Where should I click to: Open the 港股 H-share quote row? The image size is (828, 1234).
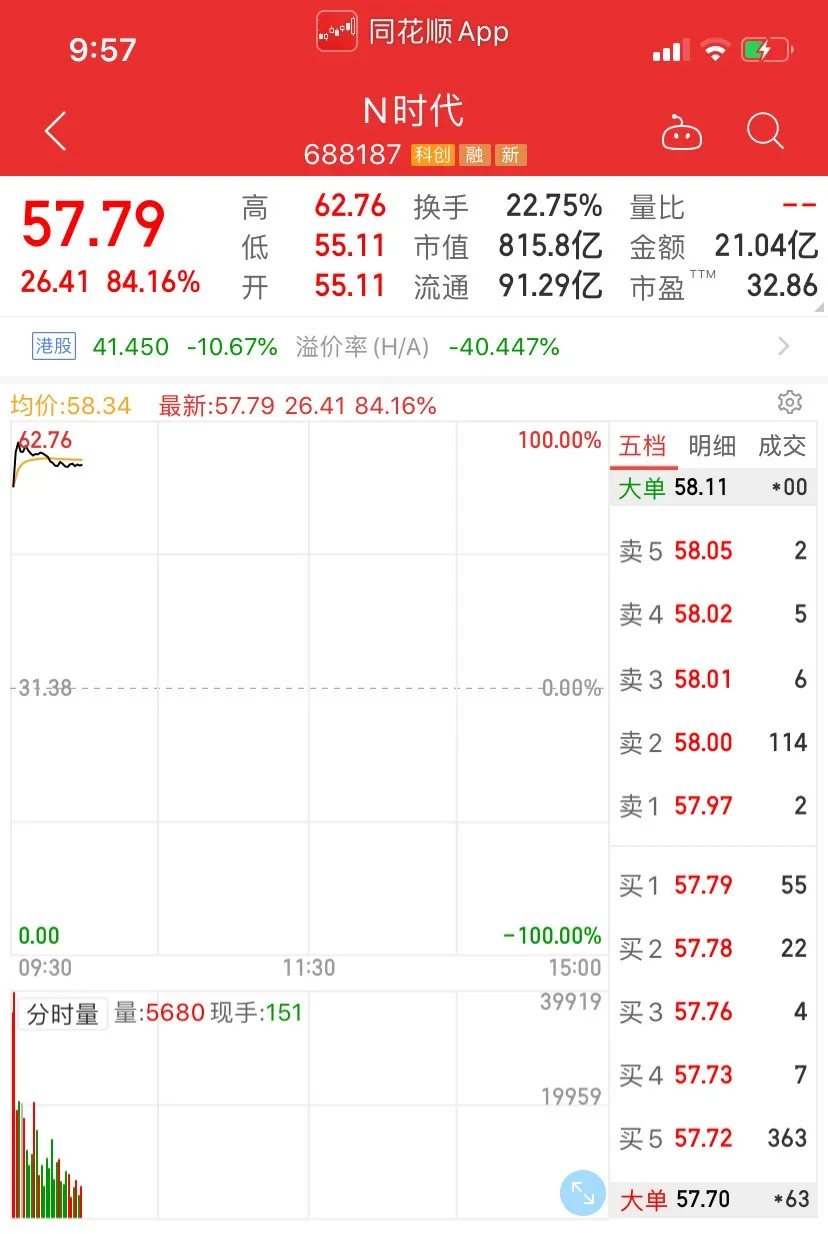414,347
